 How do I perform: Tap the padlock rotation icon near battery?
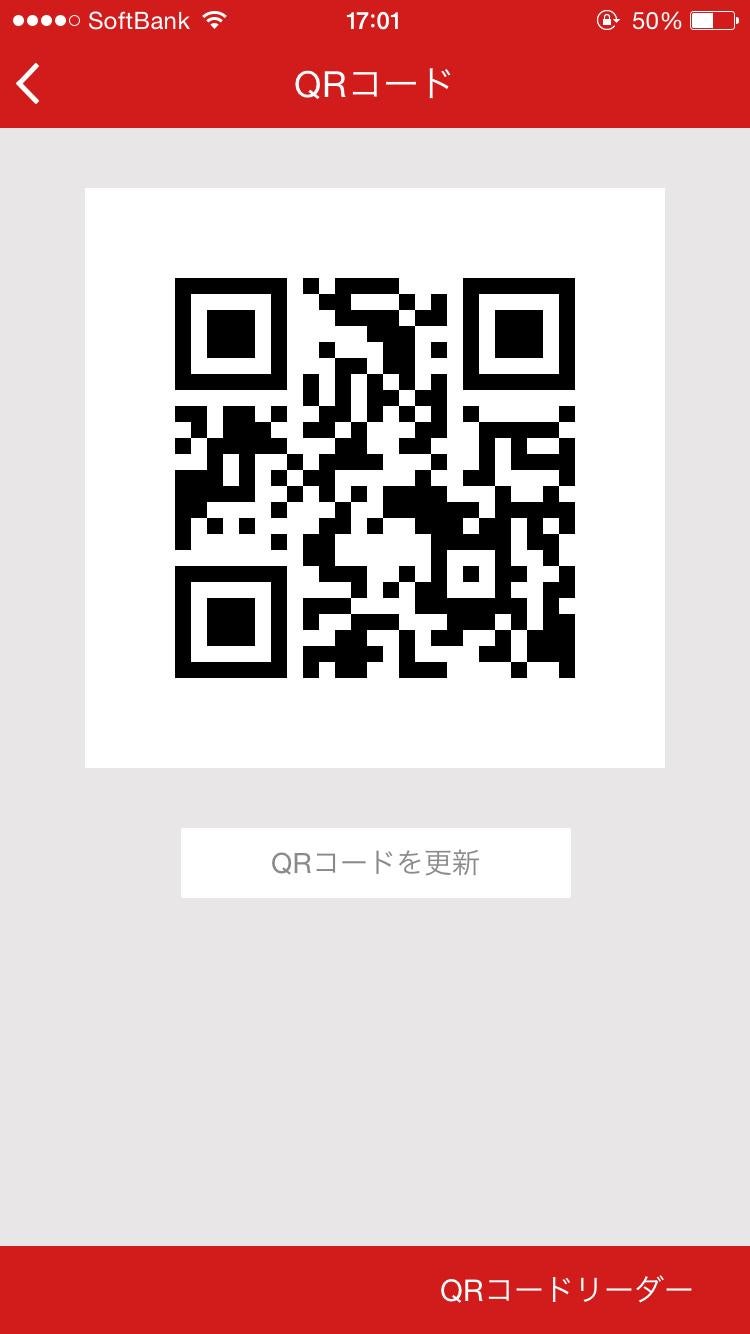pyautogui.click(x=608, y=20)
